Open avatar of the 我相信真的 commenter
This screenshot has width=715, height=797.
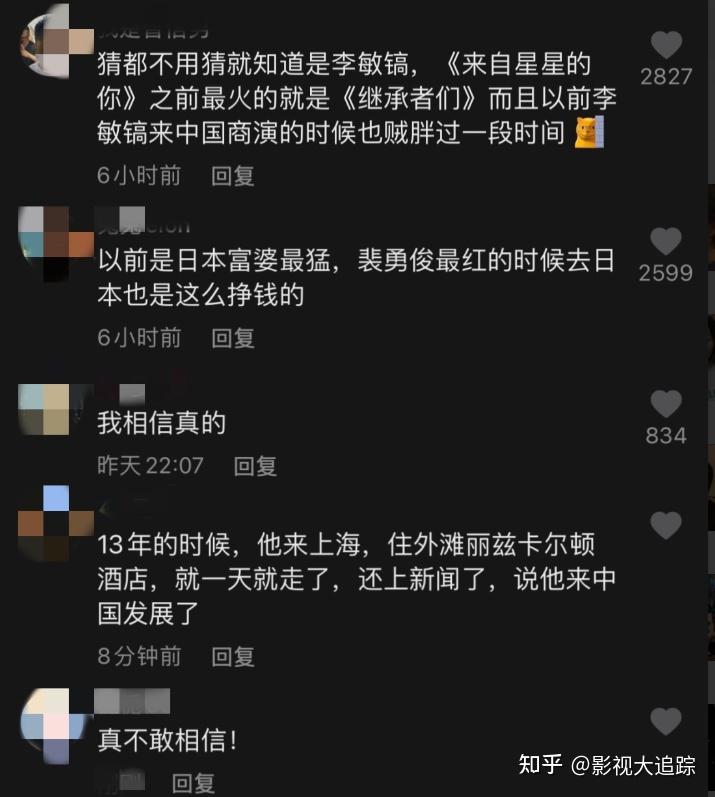coord(44,410)
